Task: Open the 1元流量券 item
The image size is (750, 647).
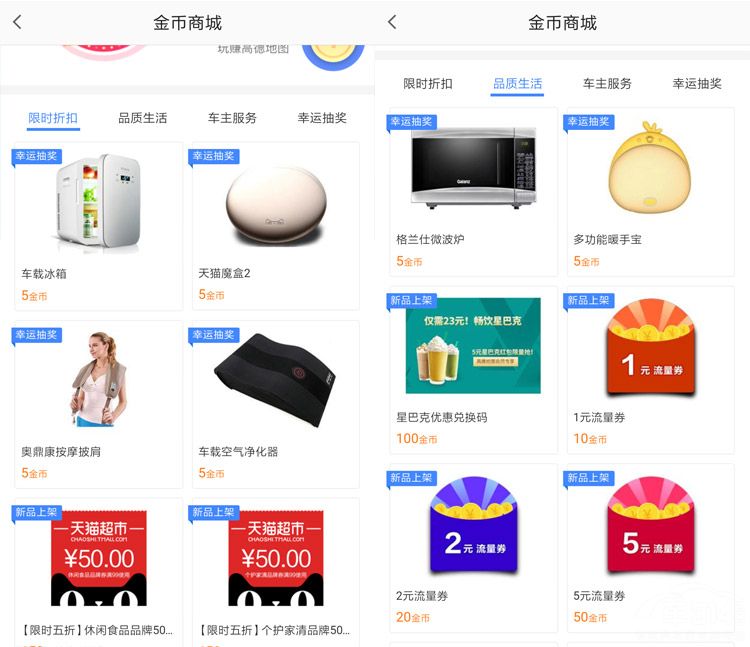Action: pos(651,368)
